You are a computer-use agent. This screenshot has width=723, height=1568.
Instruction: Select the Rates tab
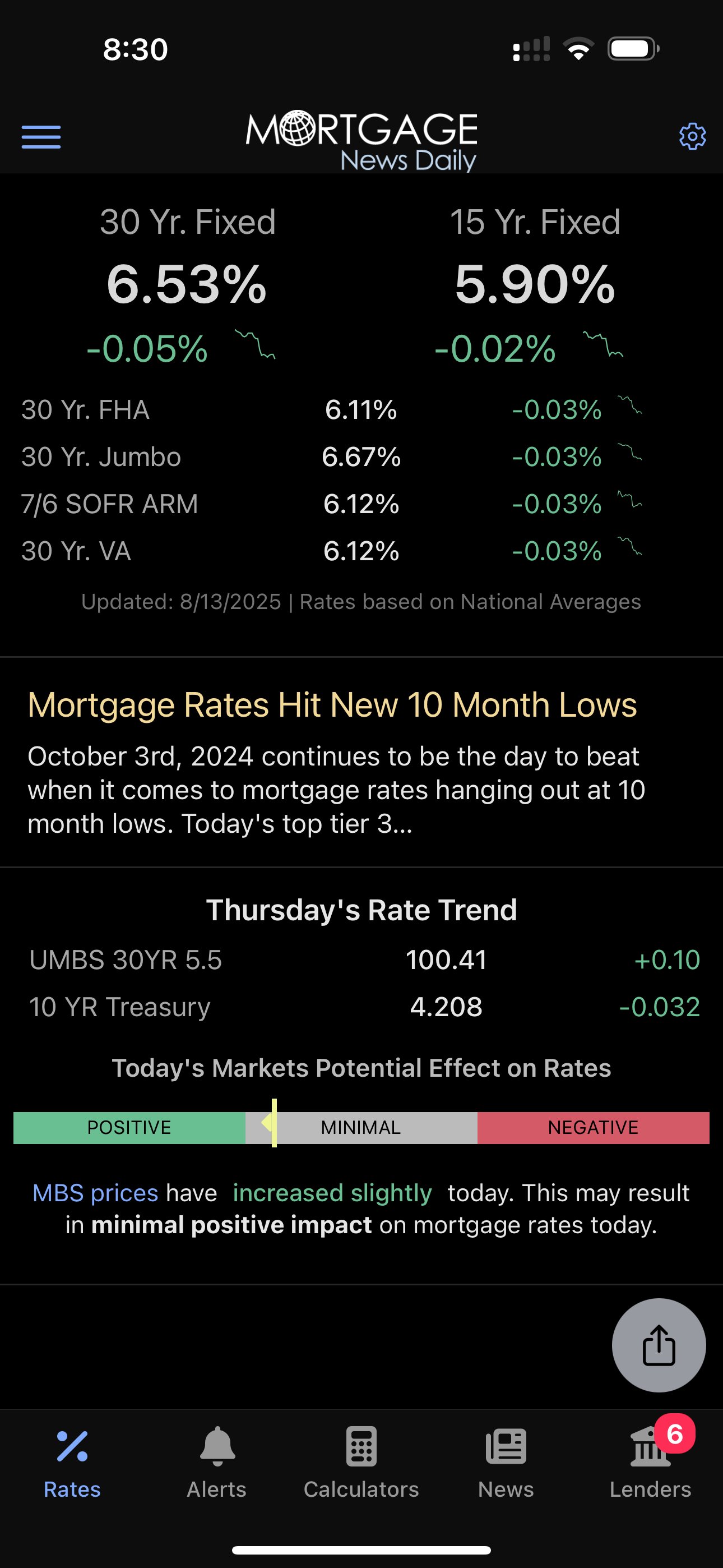point(72,1463)
